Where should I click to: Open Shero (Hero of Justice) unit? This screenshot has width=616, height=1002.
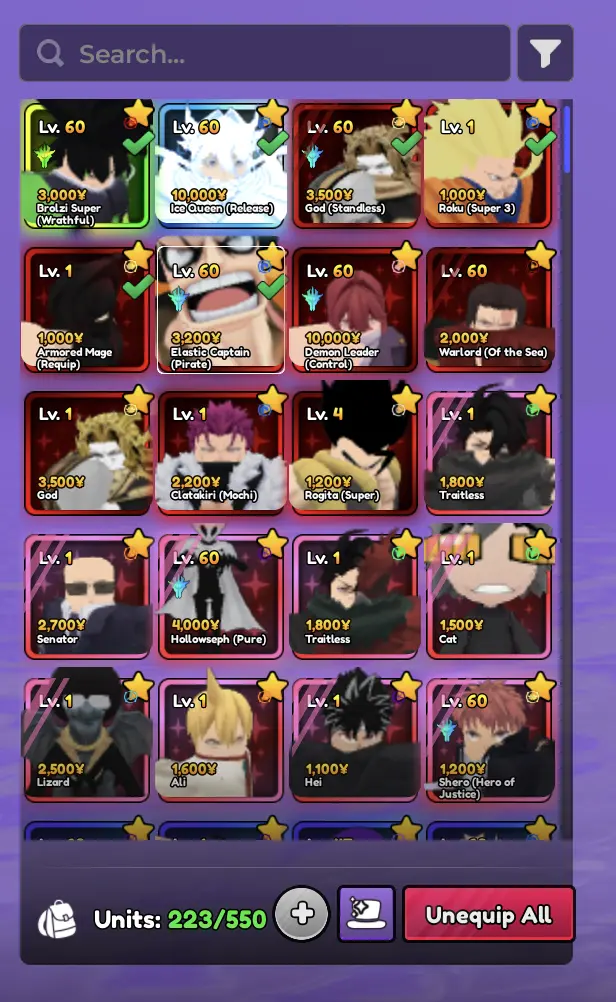point(489,740)
